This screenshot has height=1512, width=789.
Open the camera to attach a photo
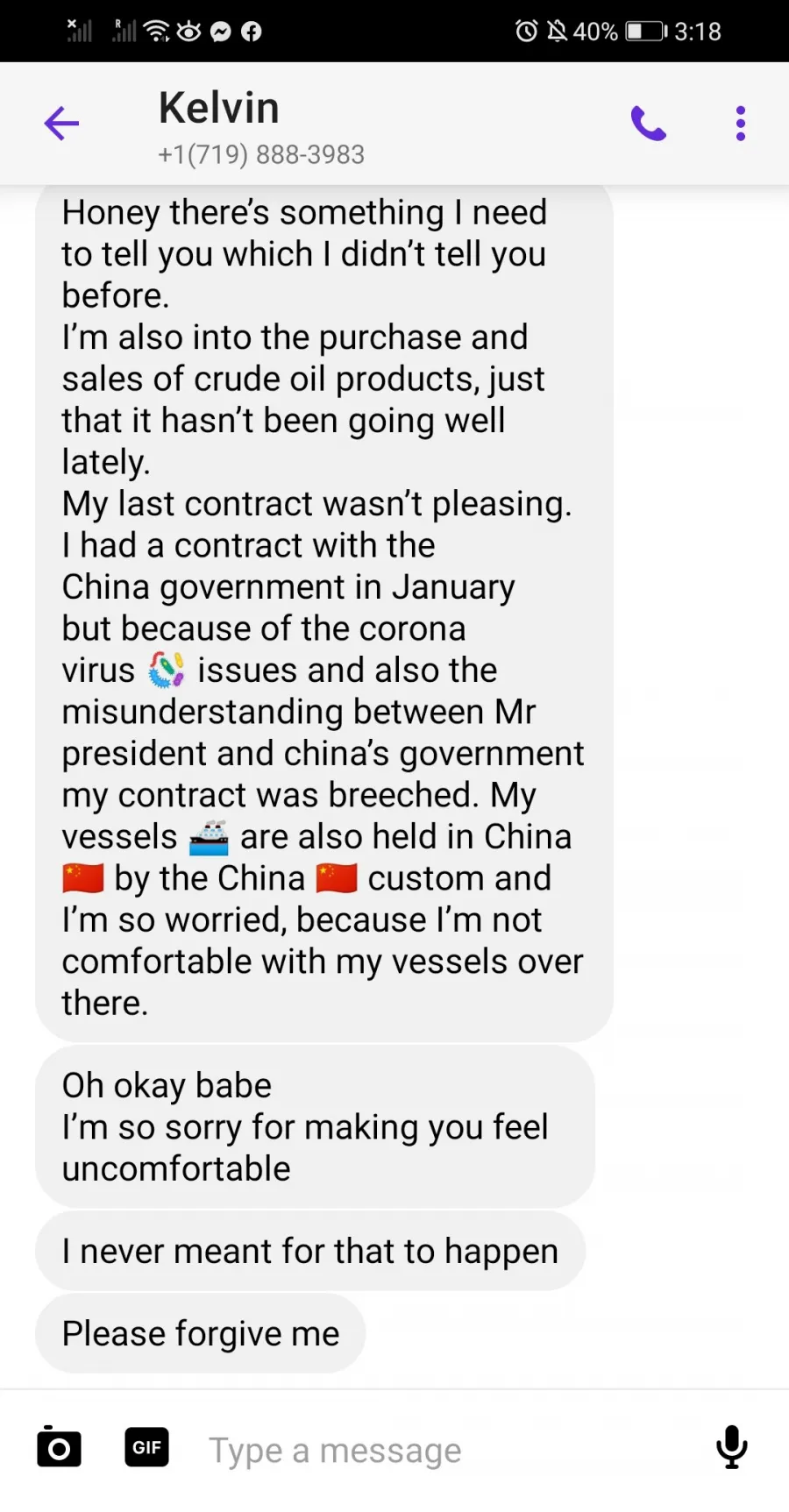pyautogui.click(x=59, y=1447)
